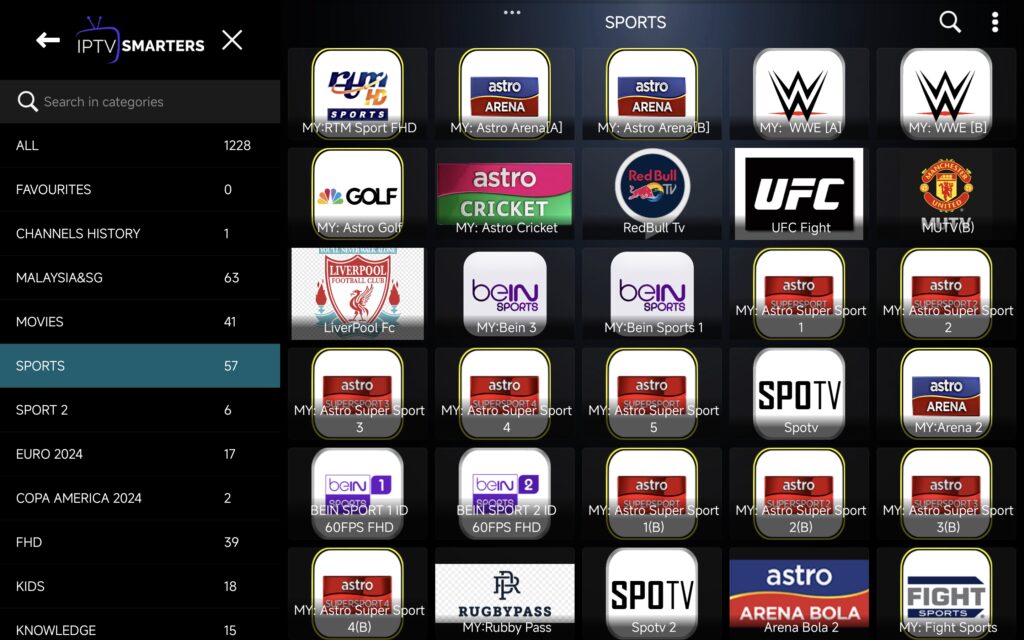Screen dimensions: 1024x640
Task: Open the UFC Fight channel
Action: (x=799, y=194)
